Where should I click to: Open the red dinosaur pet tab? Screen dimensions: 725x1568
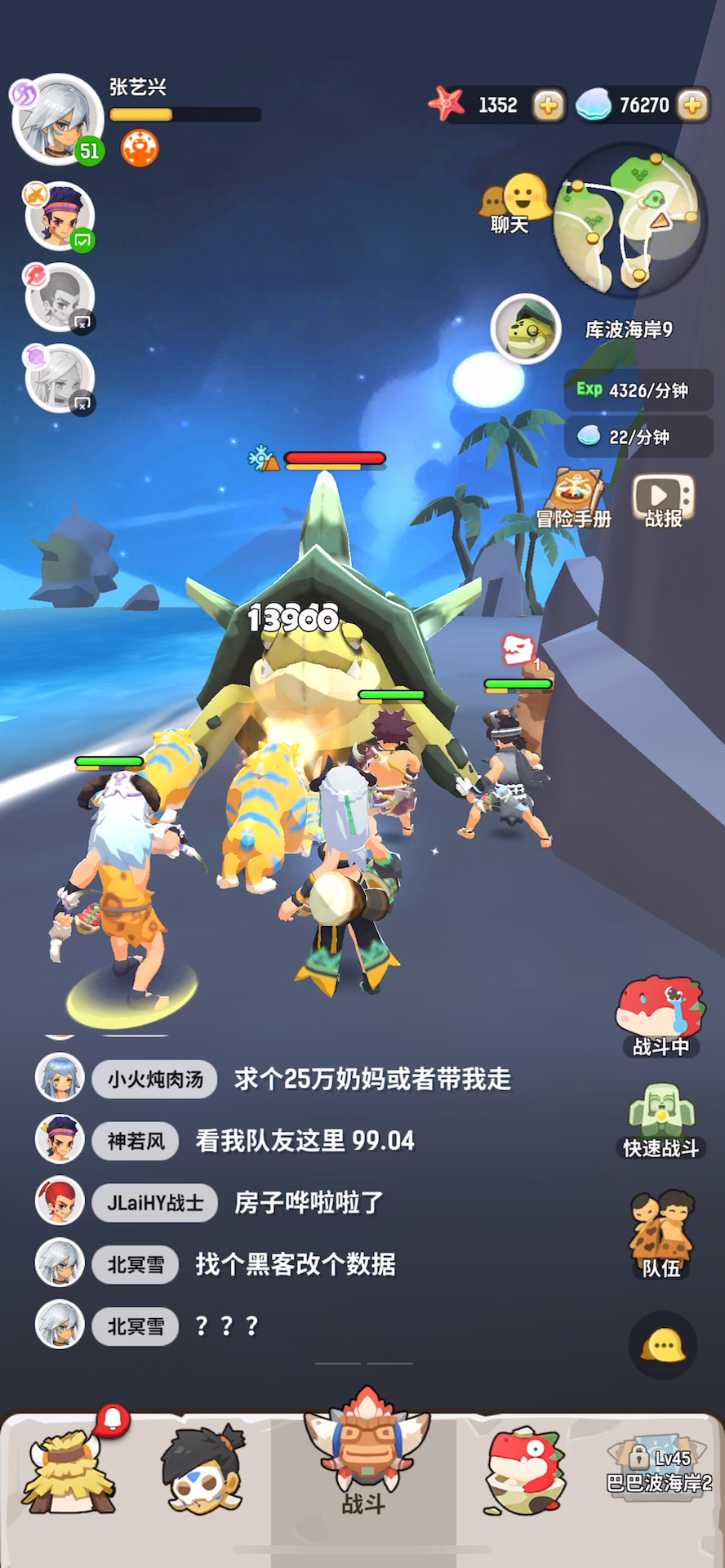525,1470
